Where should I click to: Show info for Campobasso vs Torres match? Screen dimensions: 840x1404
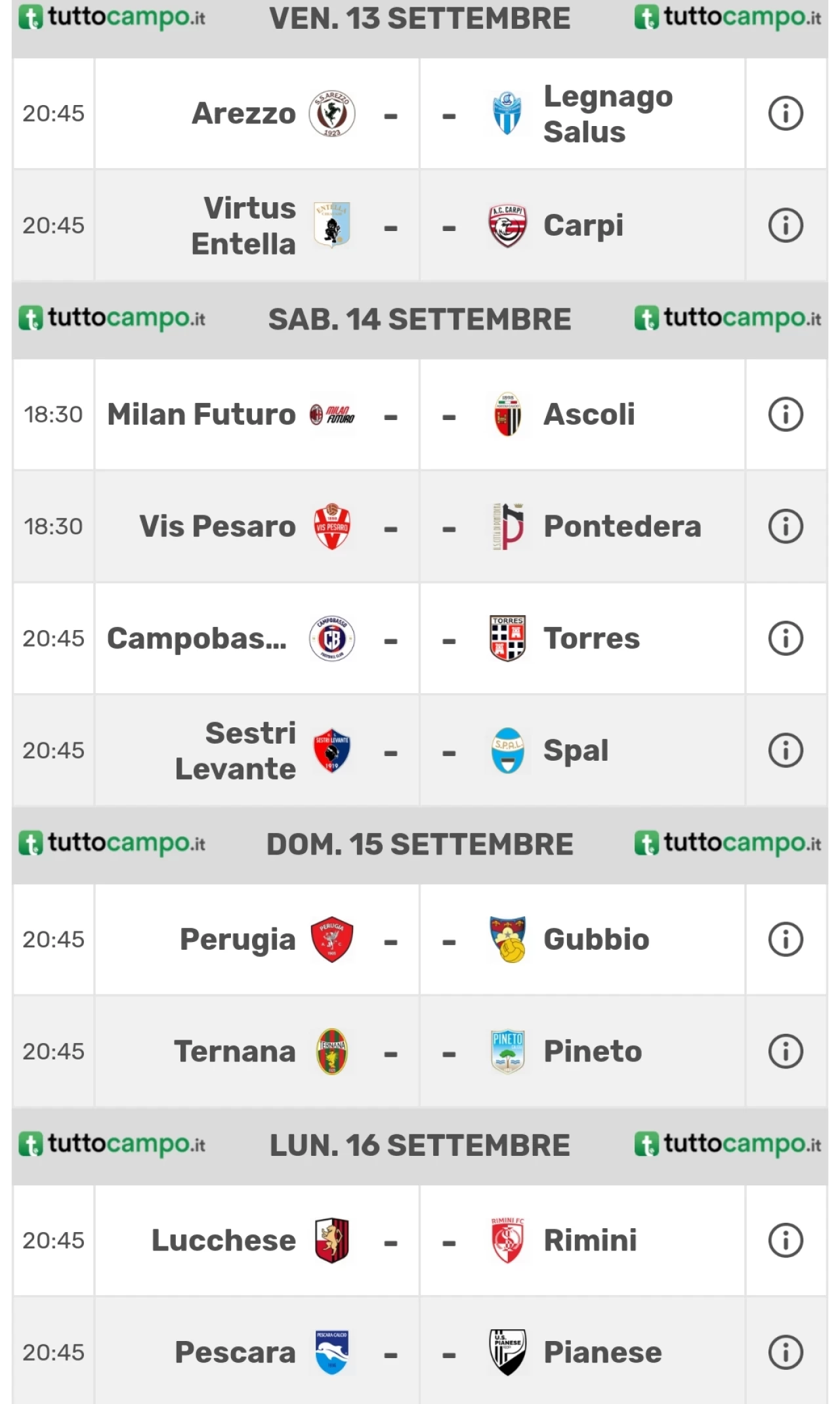point(786,638)
